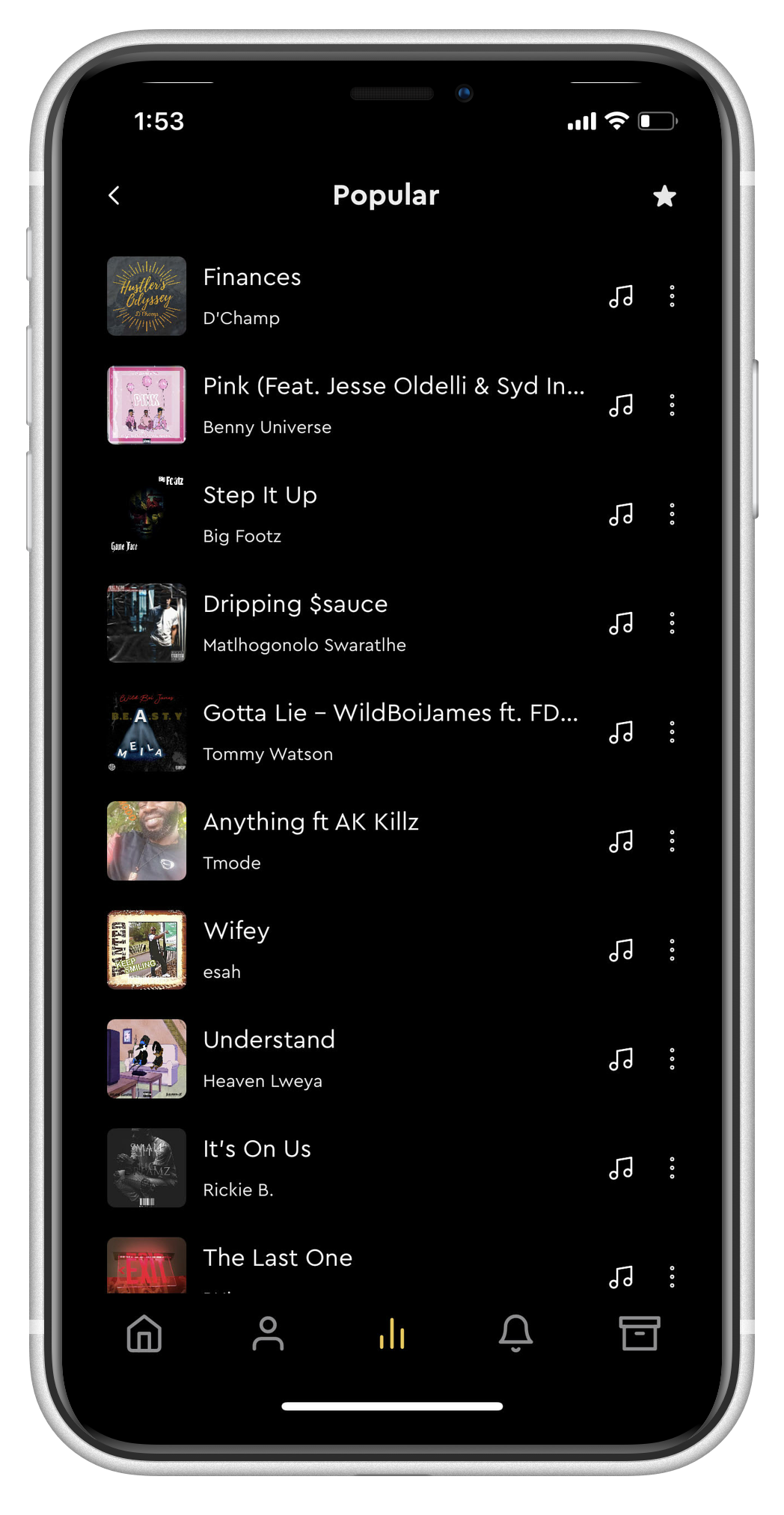Open the options dots for Dripping $sauce
This screenshot has width=784, height=1515.
672,623
